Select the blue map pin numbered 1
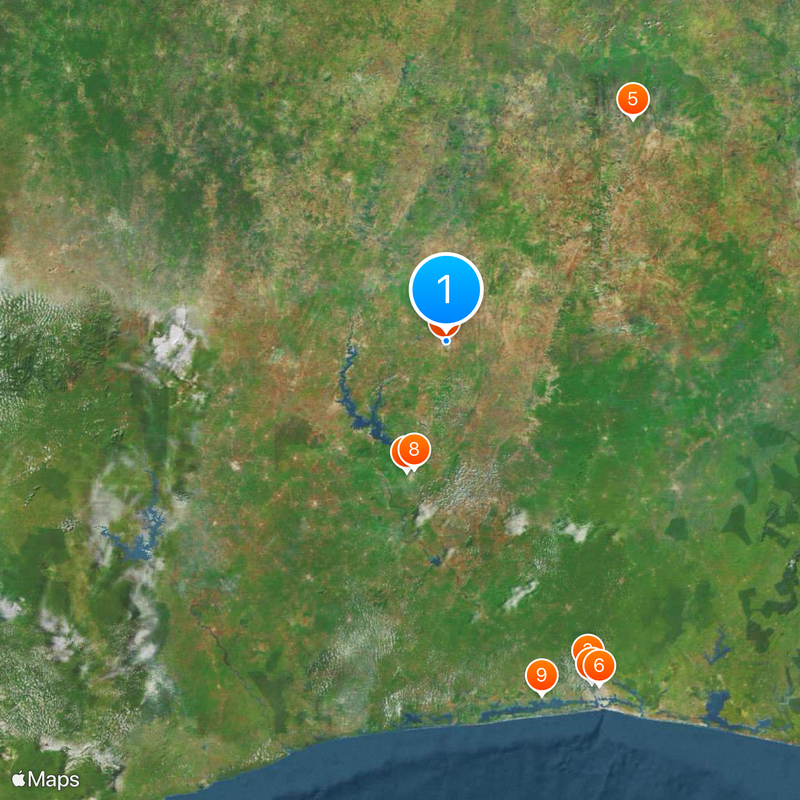This screenshot has width=800, height=800. tap(446, 290)
